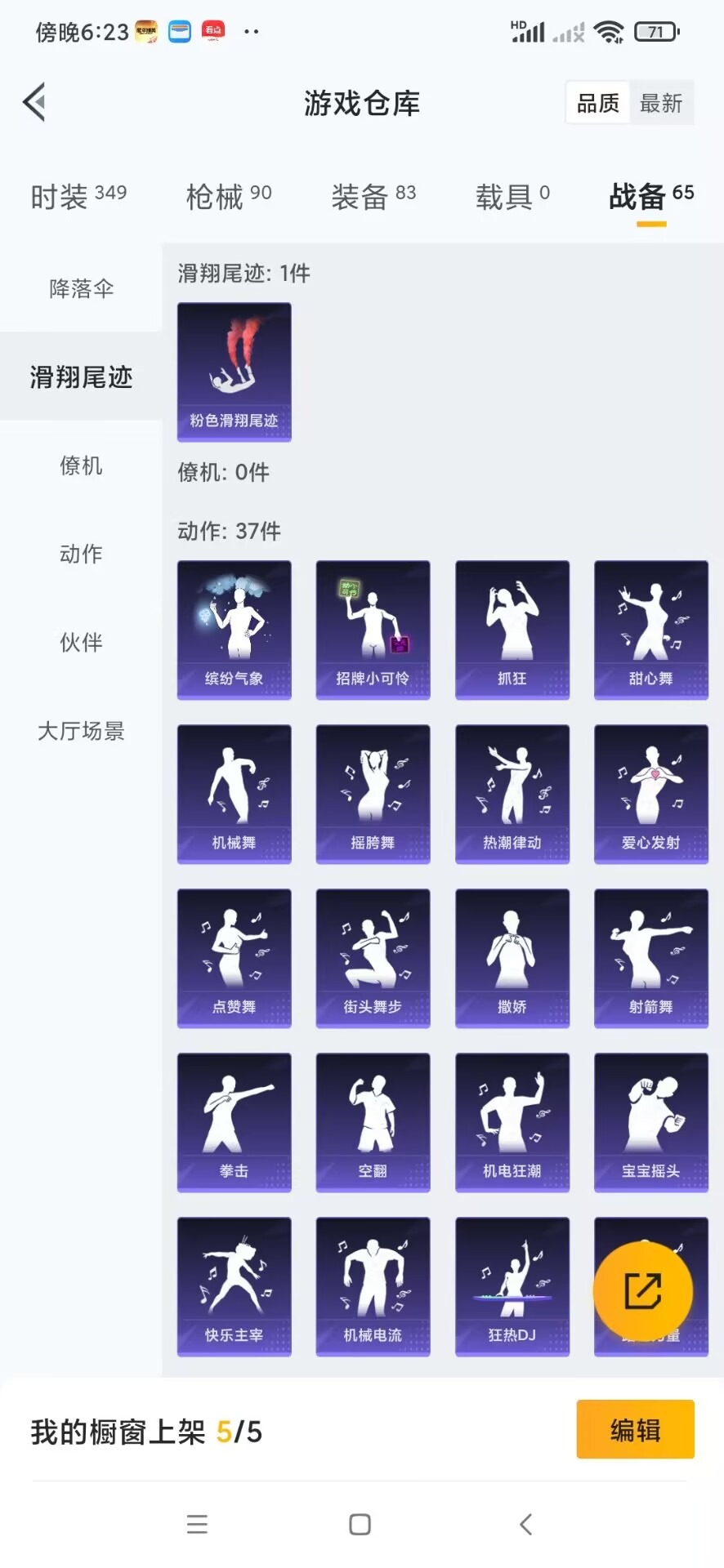Sort the warehouse by 品质
The image size is (724, 1568).
click(598, 103)
